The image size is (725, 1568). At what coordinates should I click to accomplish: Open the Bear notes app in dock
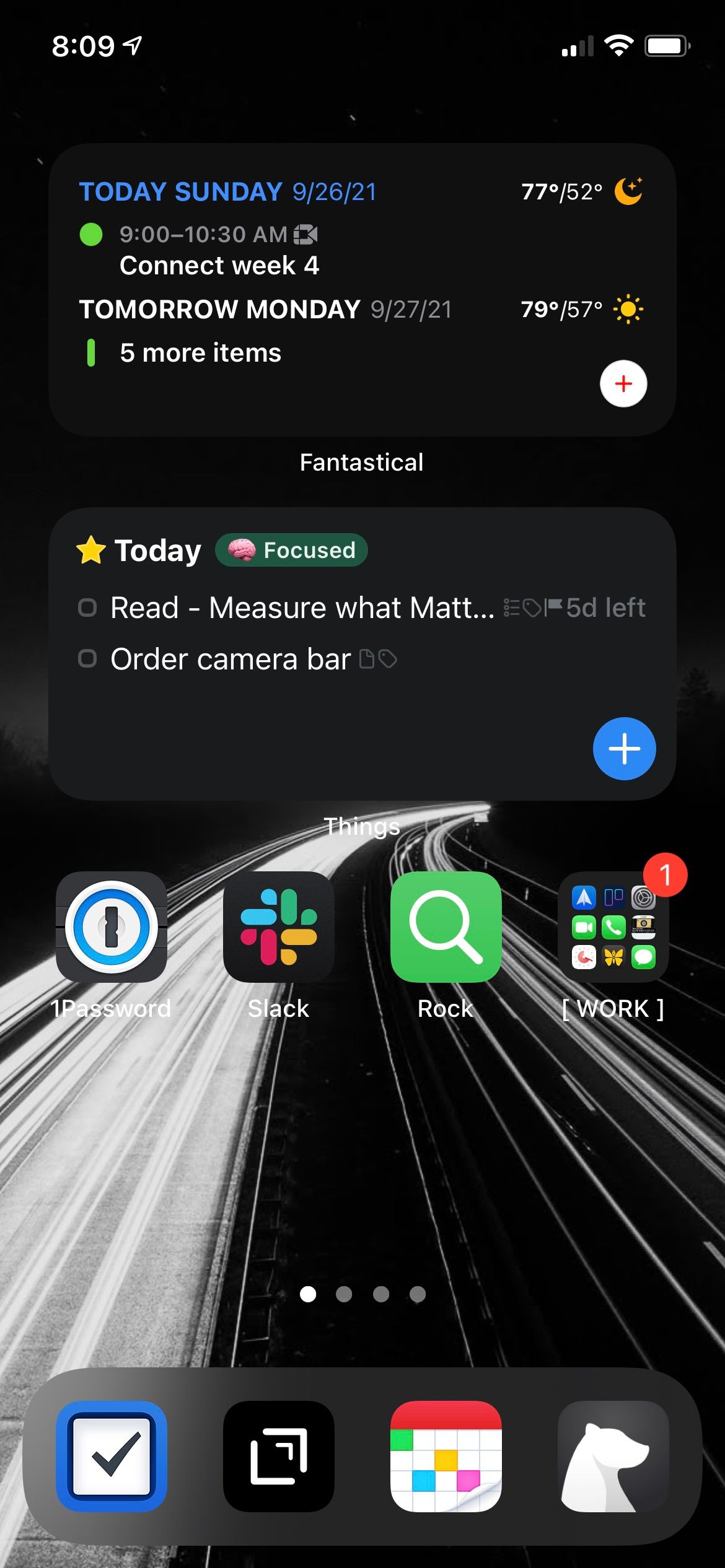coord(613,1456)
